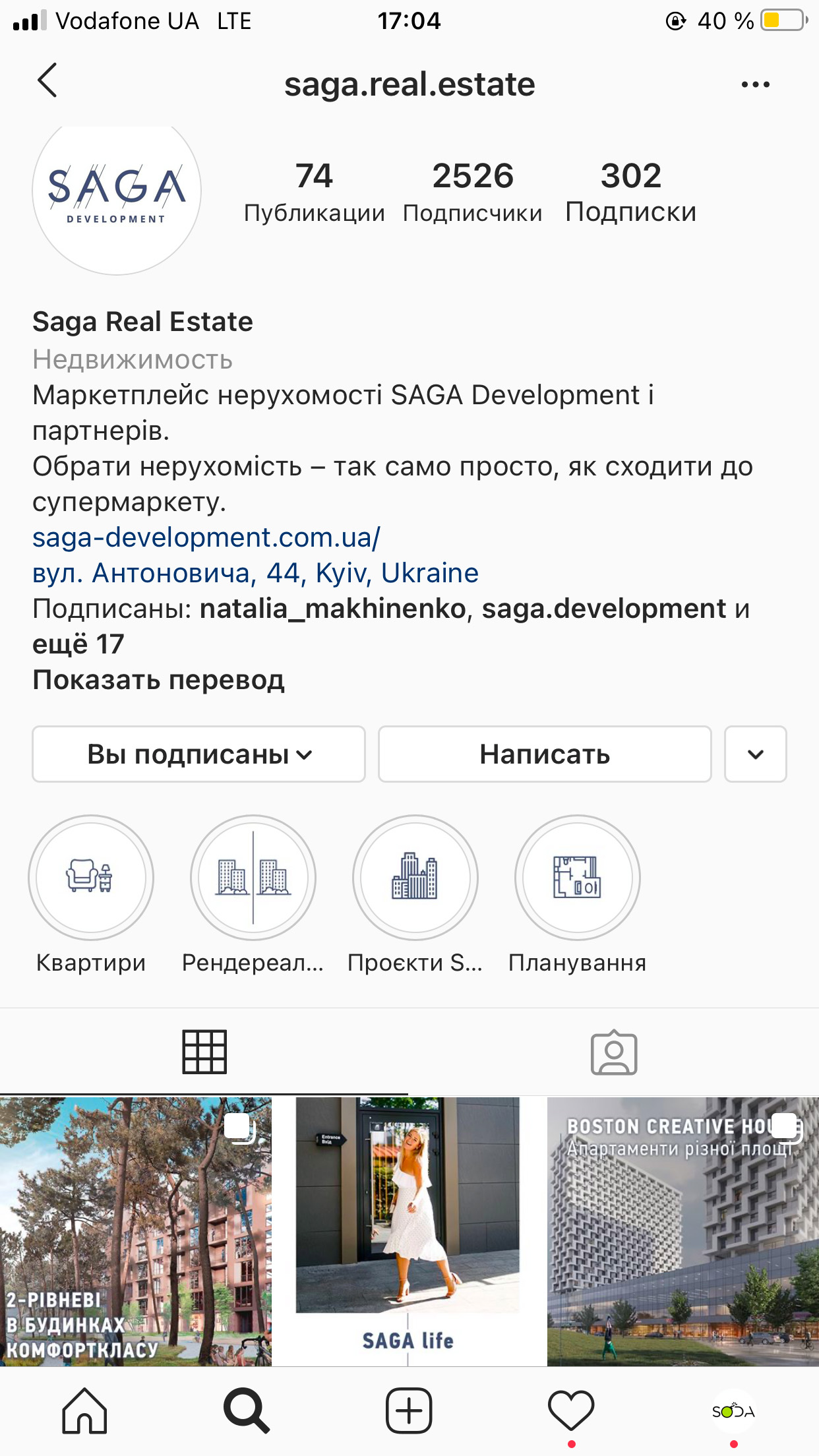Switch to the tagged photos tab
Viewport: 819px width, 1456px height.
point(613,1053)
